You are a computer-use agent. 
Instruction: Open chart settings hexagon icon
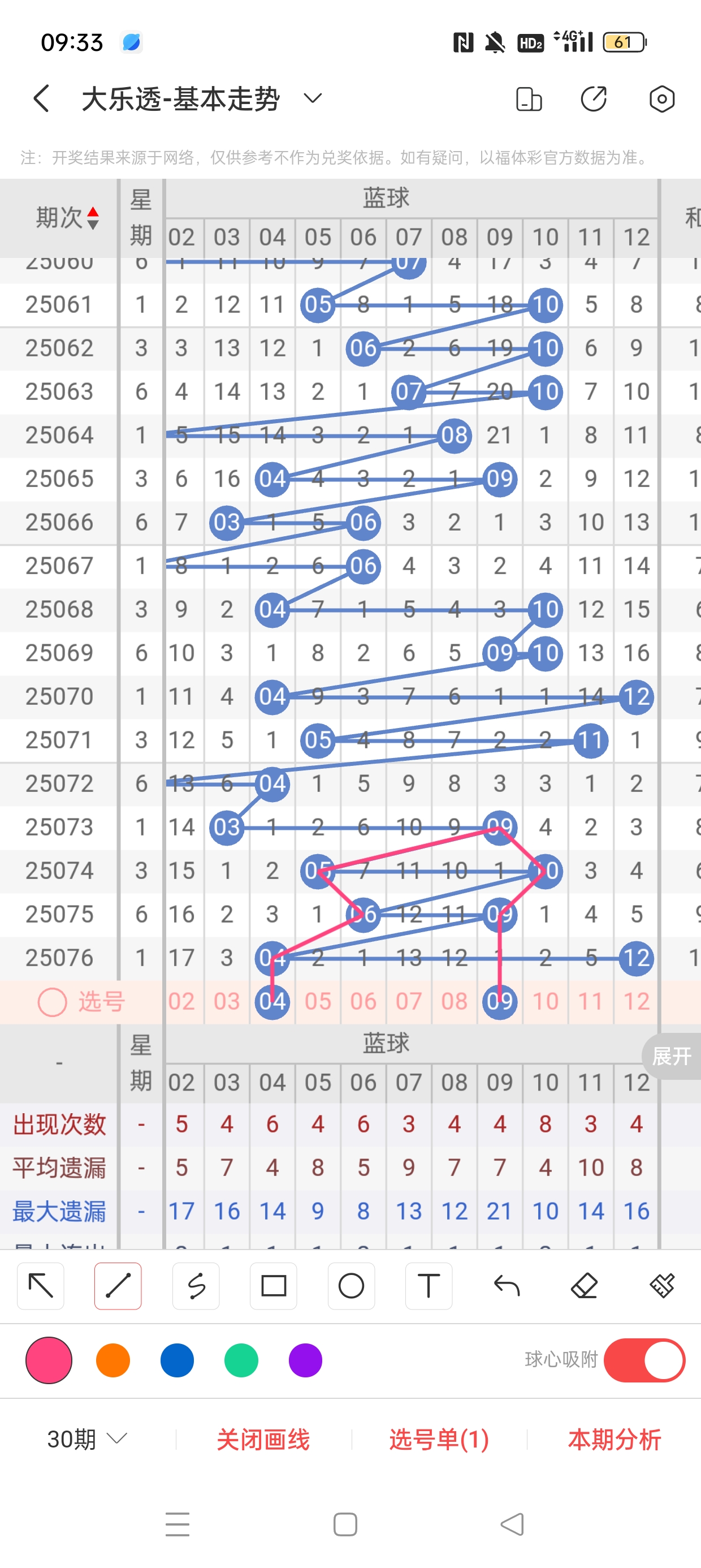tap(661, 98)
